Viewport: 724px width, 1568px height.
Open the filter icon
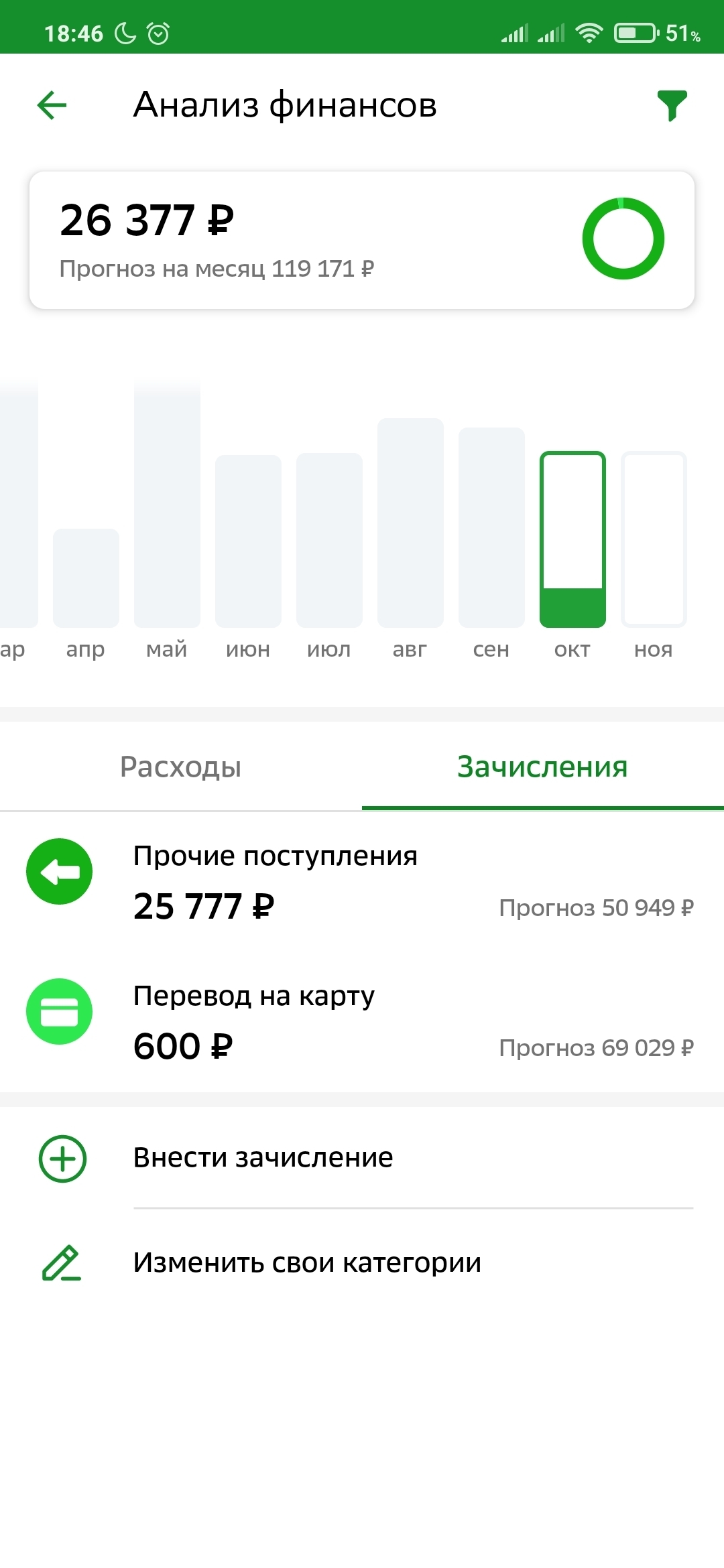coord(672,105)
